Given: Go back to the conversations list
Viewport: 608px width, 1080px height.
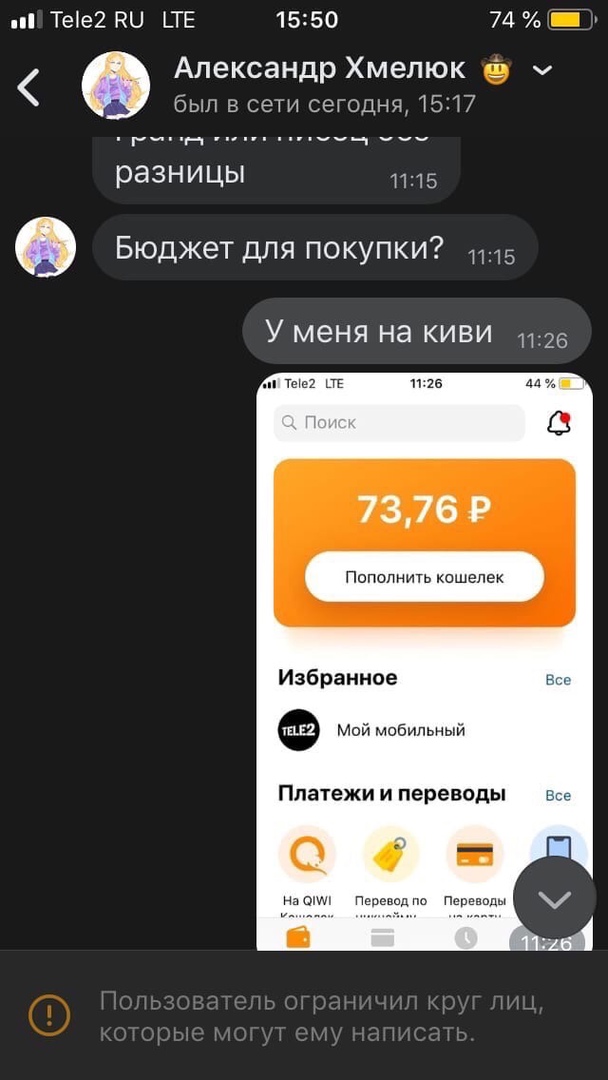Looking at the screenshot, I should 29,87.
